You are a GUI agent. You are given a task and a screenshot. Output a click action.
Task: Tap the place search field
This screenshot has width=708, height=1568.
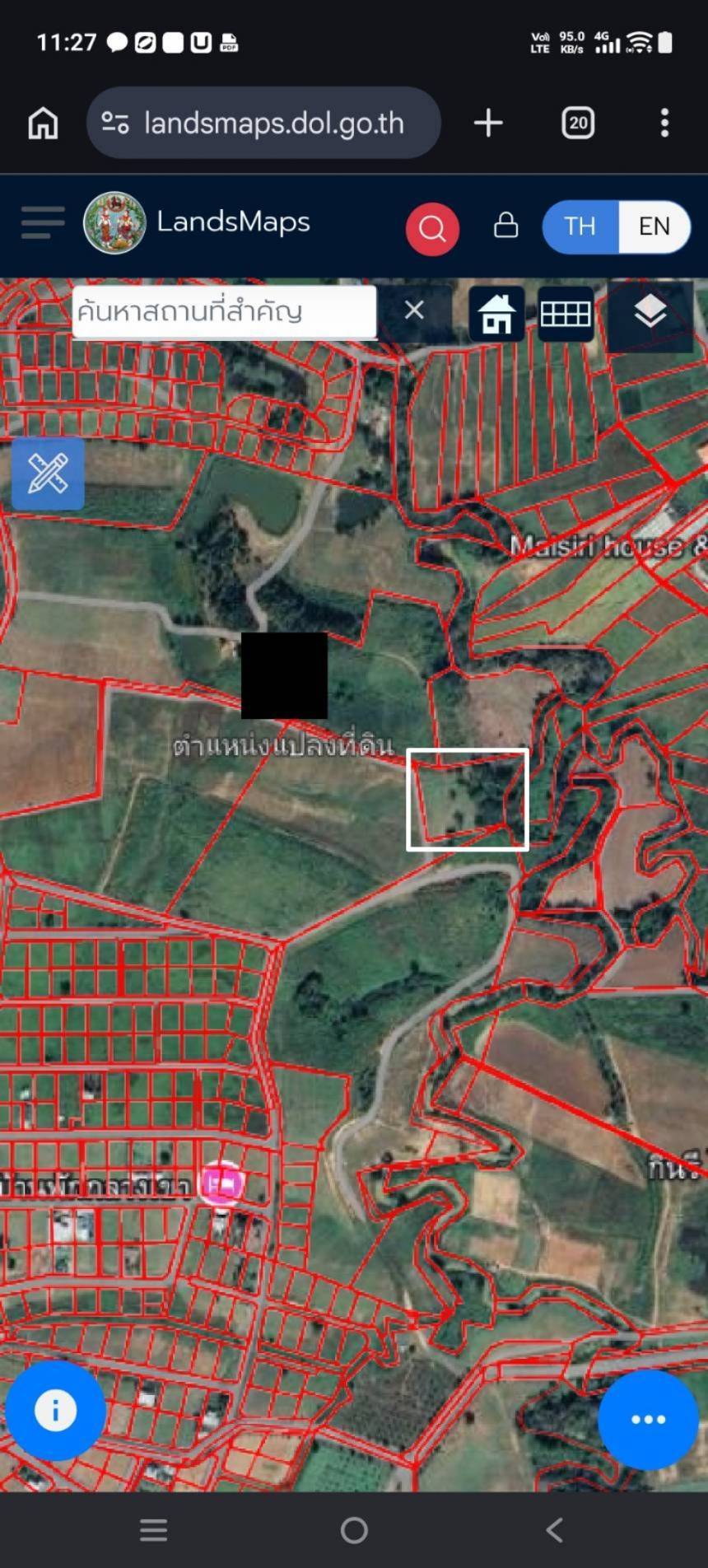(x=225, y=312)
